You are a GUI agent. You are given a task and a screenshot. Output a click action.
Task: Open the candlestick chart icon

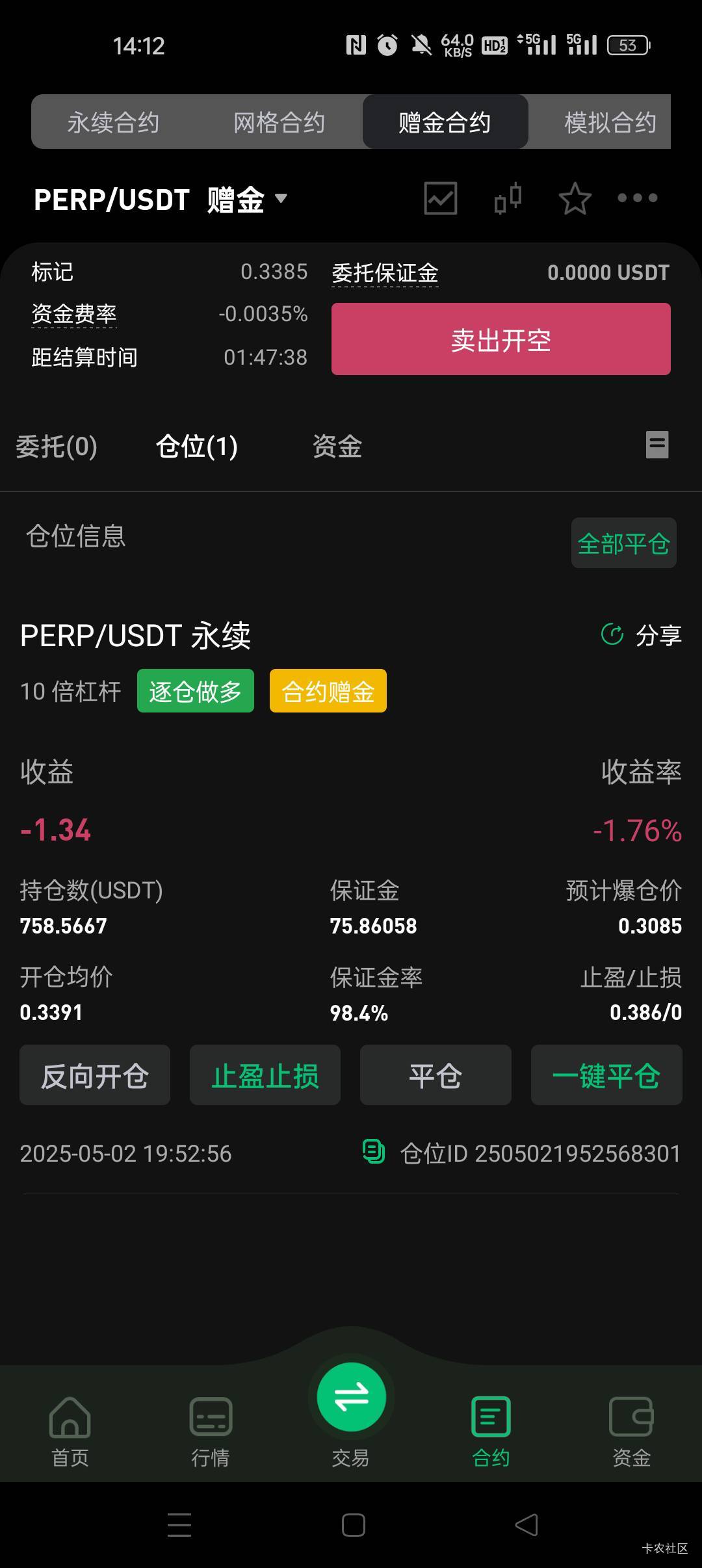tap(508, 198)
